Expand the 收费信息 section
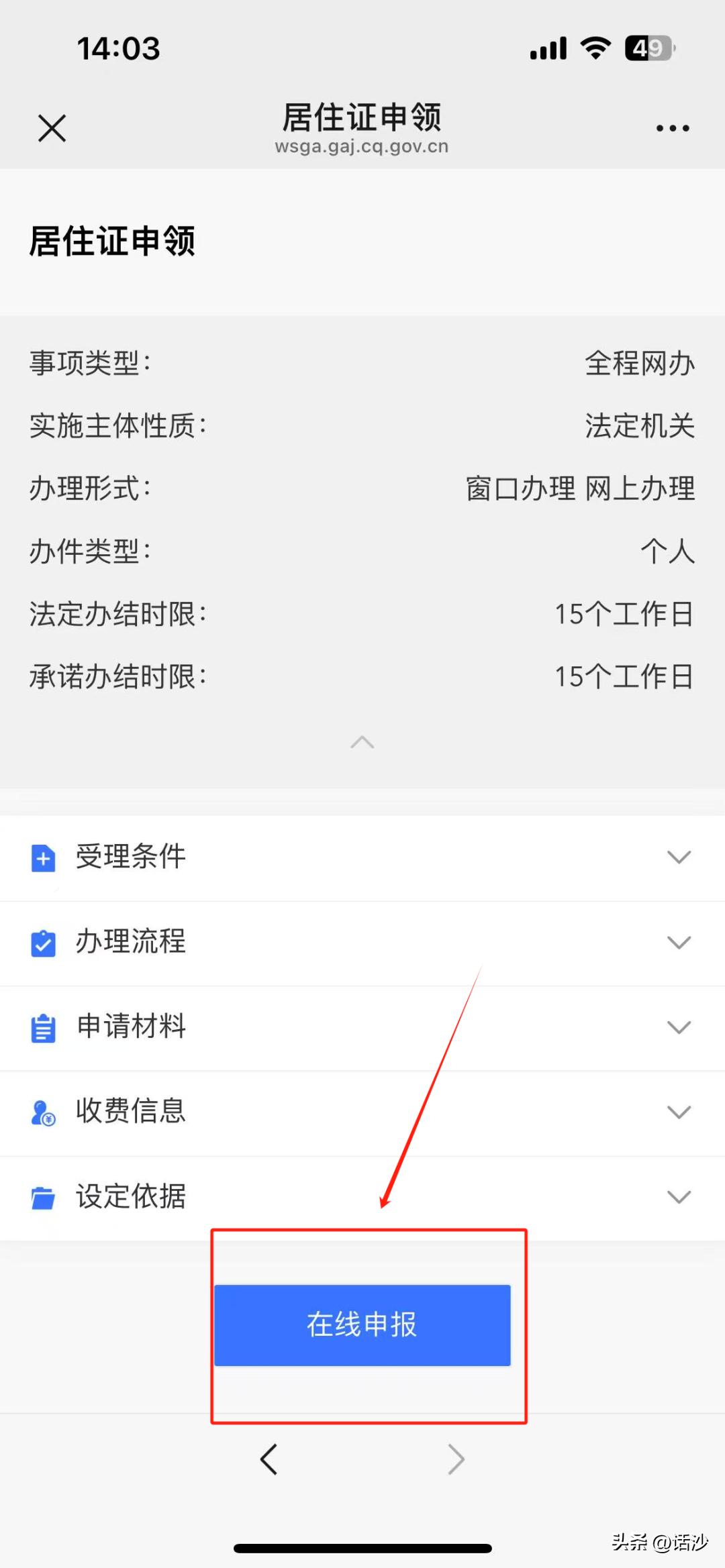 [x=362, y=1112]
